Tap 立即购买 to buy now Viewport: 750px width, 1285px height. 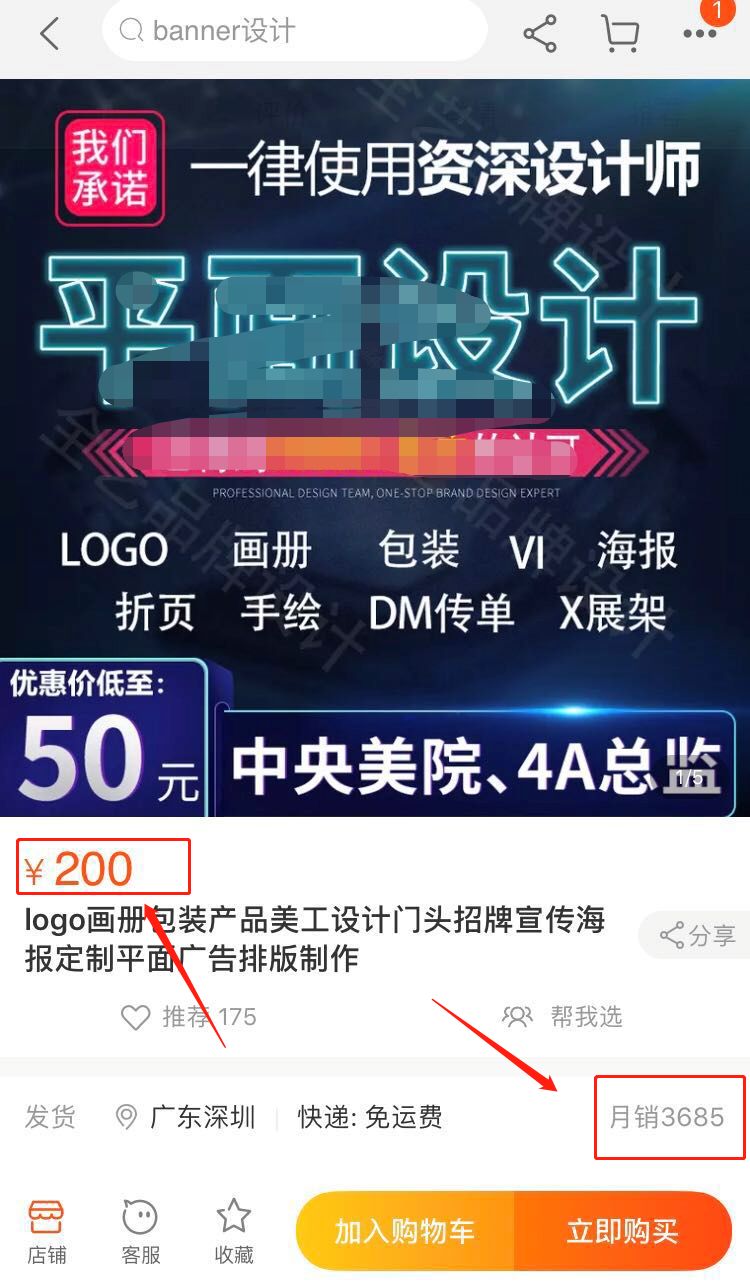pos(622,1231)
